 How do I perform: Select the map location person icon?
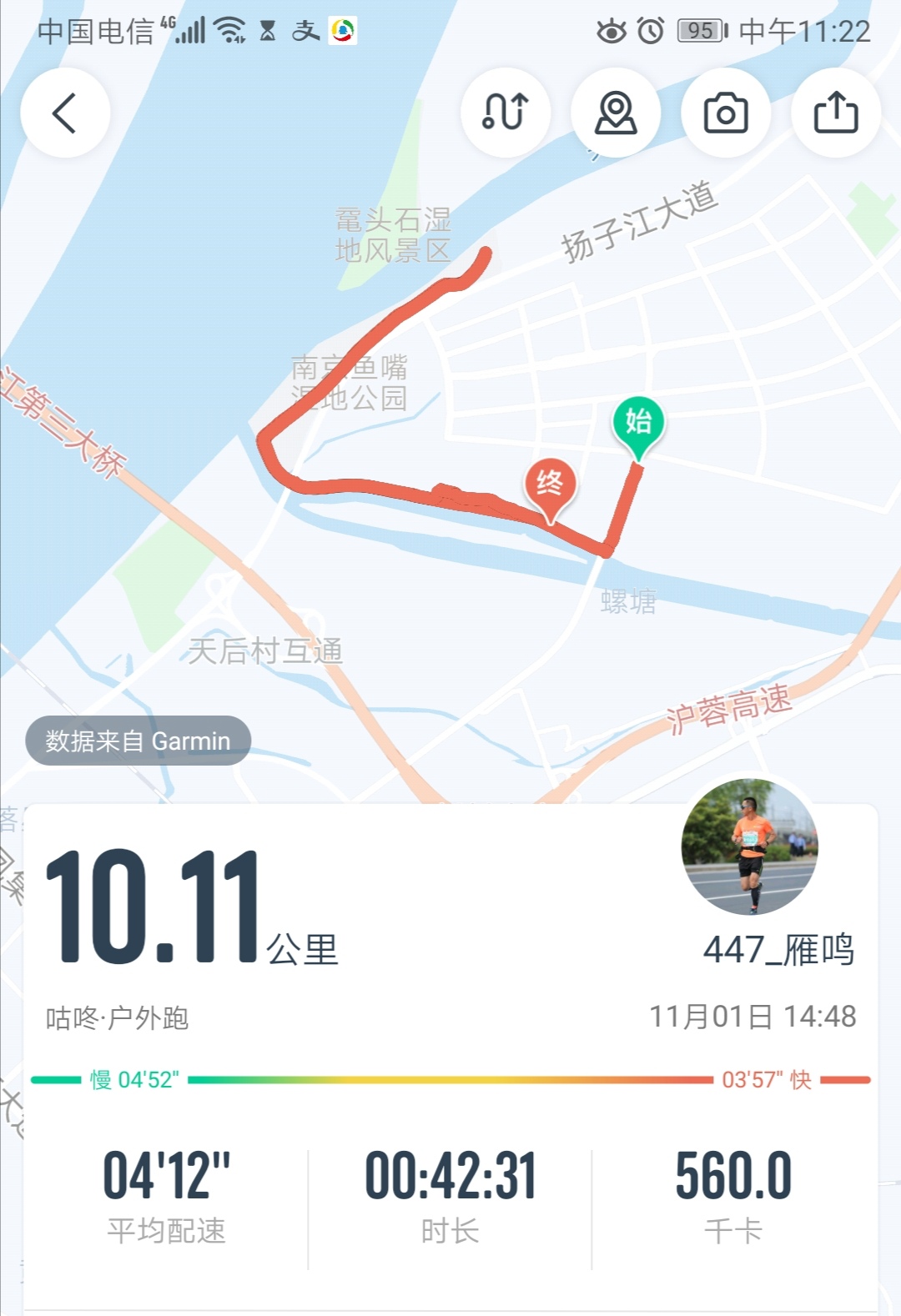(616, 112)
